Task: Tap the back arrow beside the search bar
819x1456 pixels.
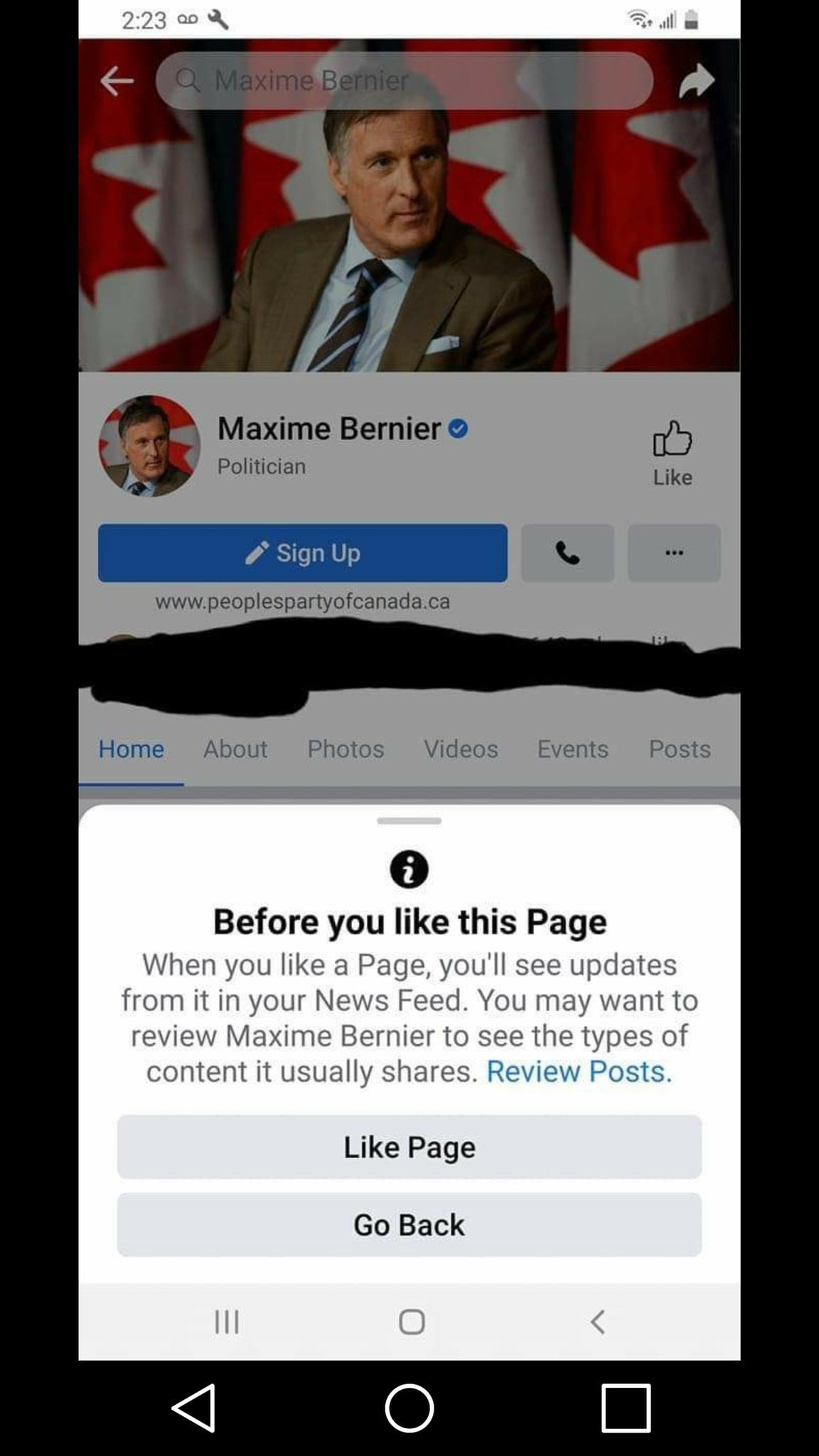Action: [x=117, y=81]
